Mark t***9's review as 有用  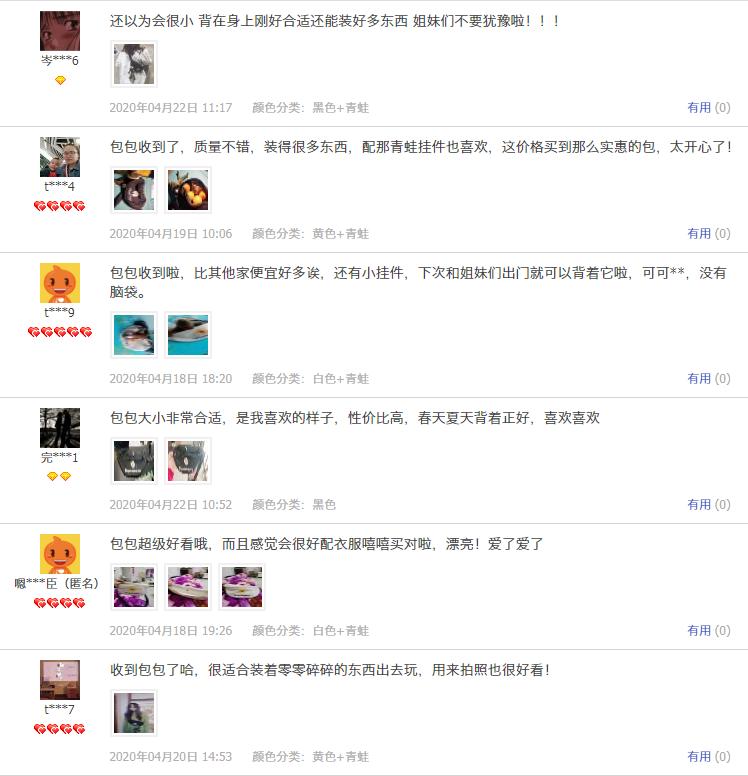[x=699, y=378]
